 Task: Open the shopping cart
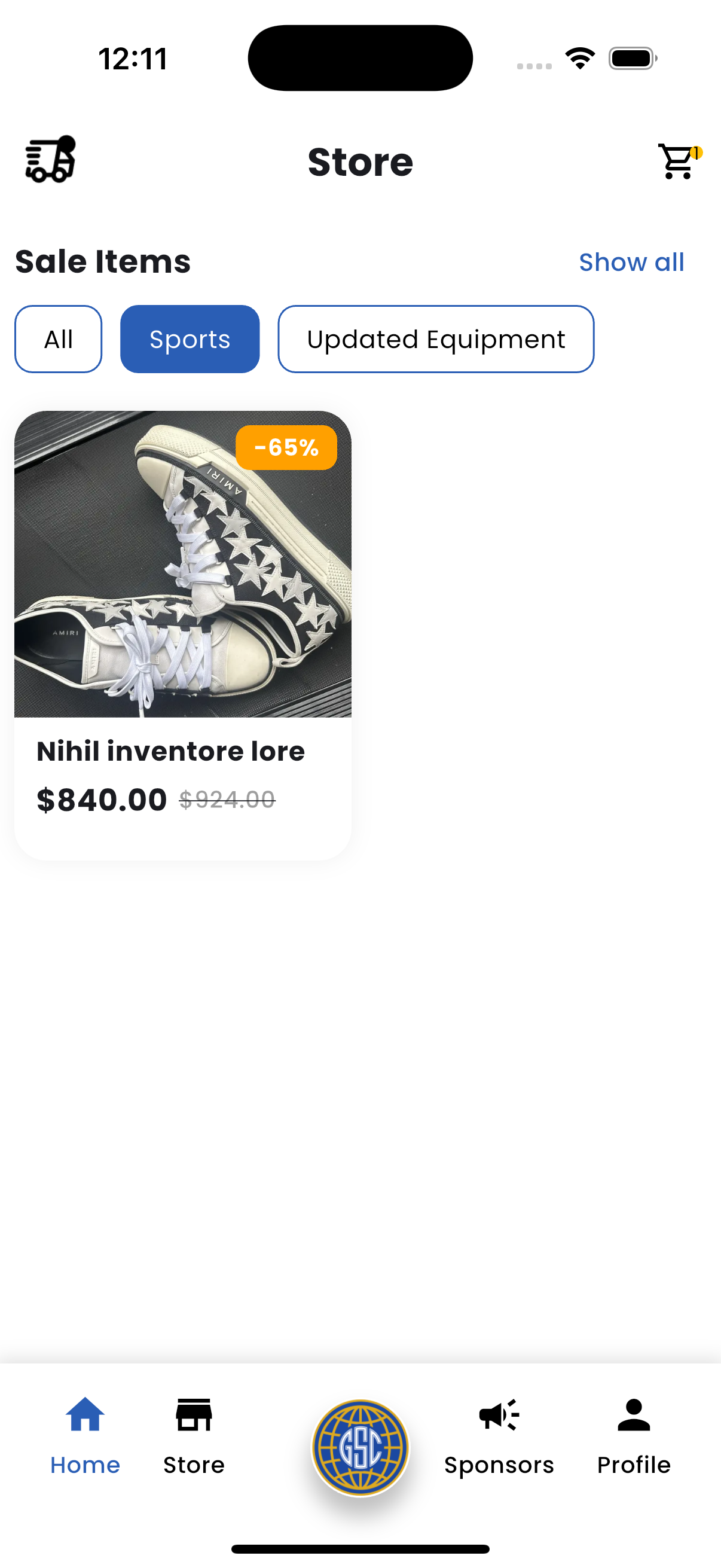point(678,161)
